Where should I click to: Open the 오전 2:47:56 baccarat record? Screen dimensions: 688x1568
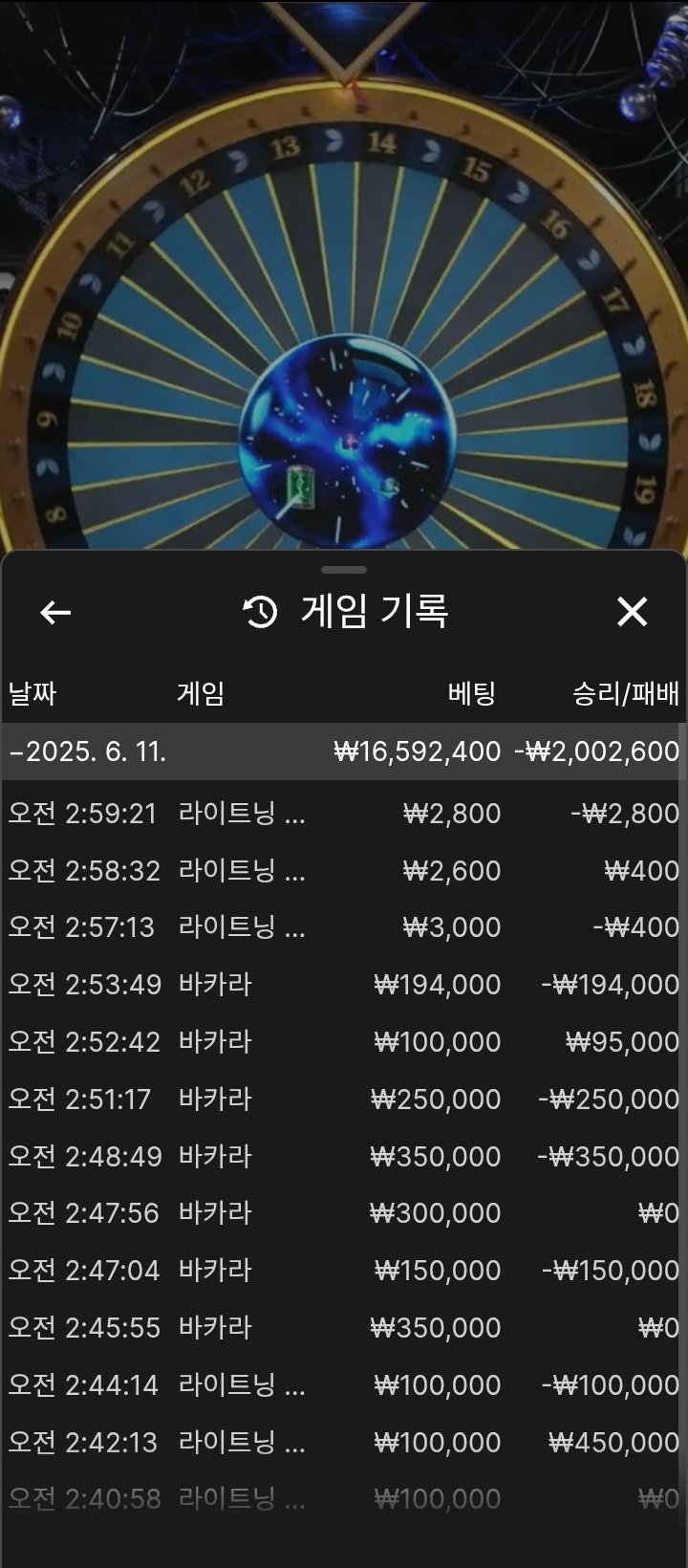pyautogui.click(x=342, y=1213)
